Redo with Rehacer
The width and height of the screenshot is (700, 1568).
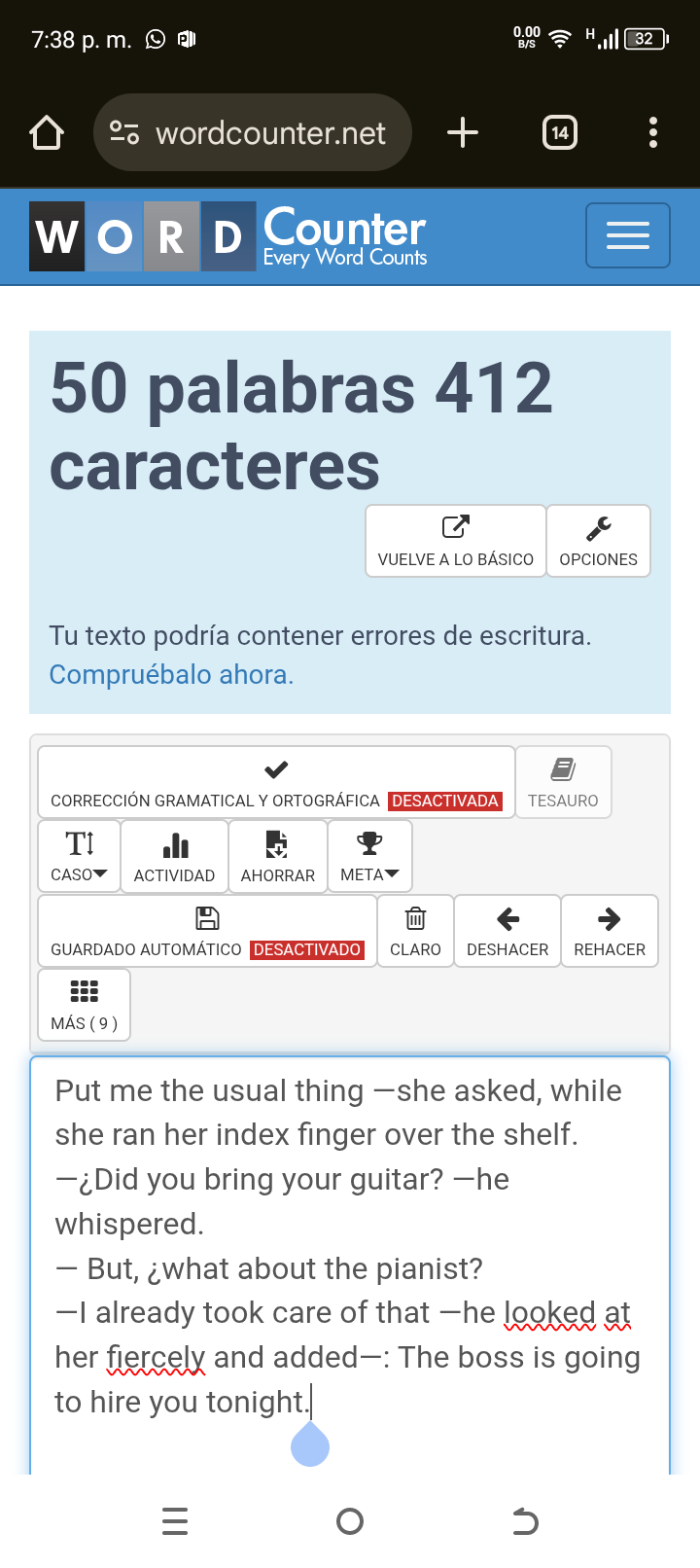pyautogui.click(x=610, y=931)
